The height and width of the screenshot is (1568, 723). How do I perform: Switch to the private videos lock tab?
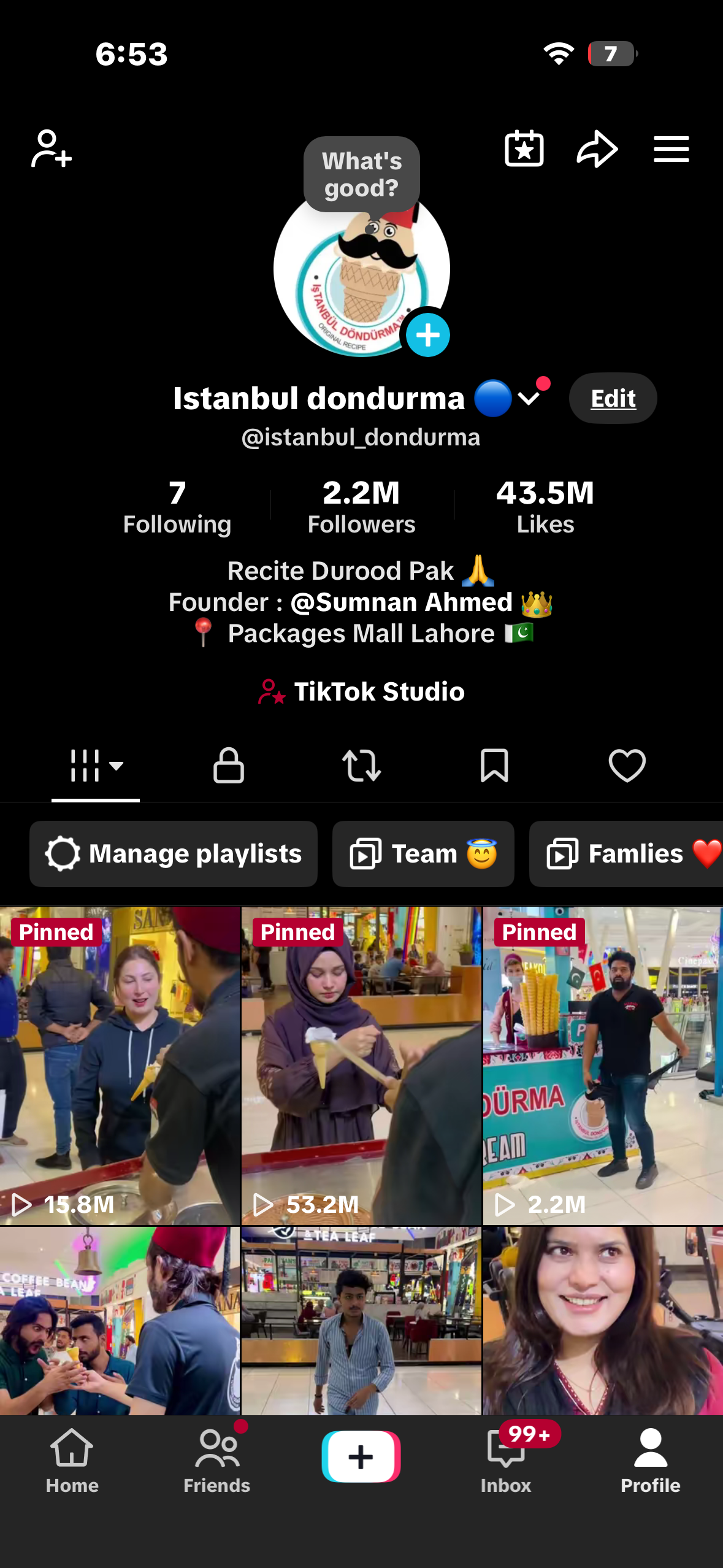tap(229, 766)
